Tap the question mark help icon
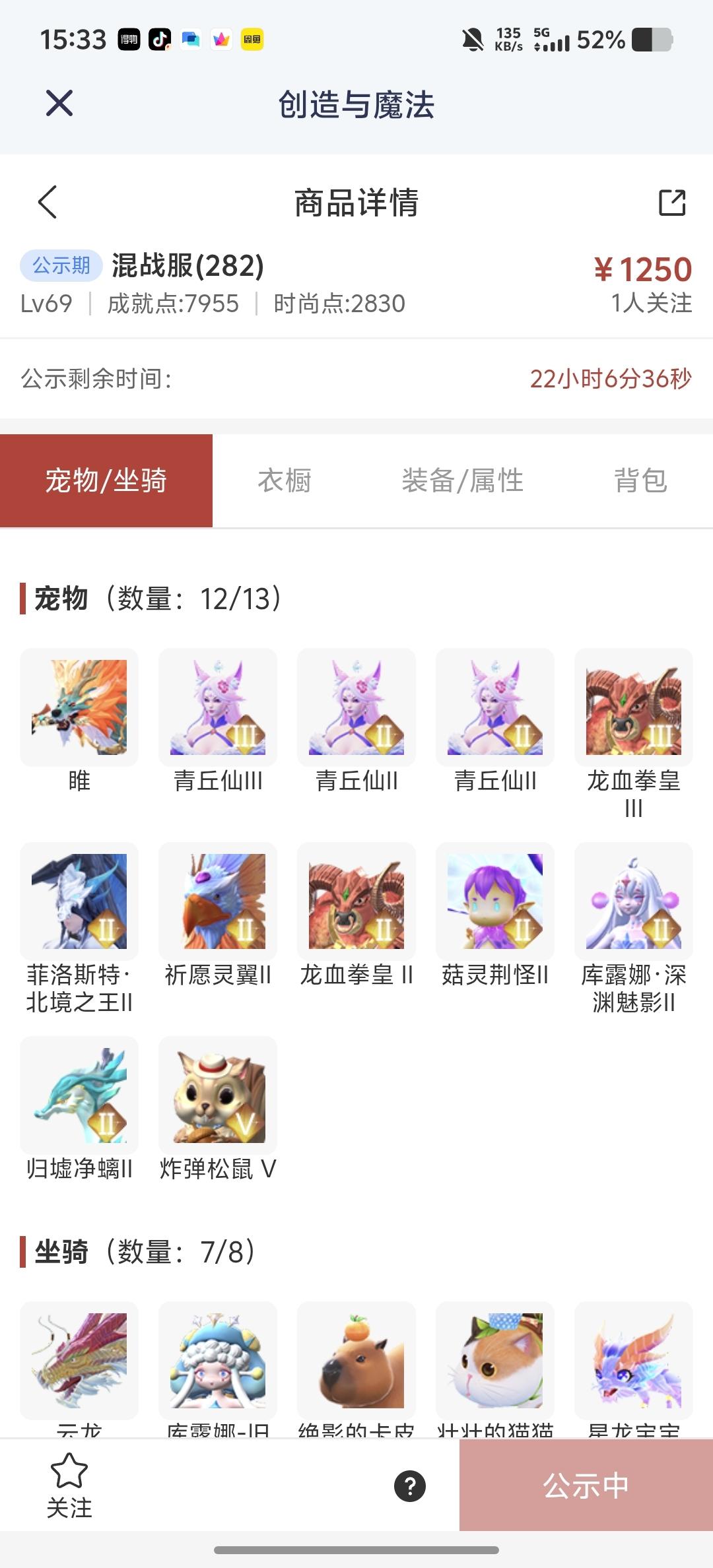Image resolution: width=713 pixels, height=1568 pixels. pyautogui.click(x=409, y=1487)
